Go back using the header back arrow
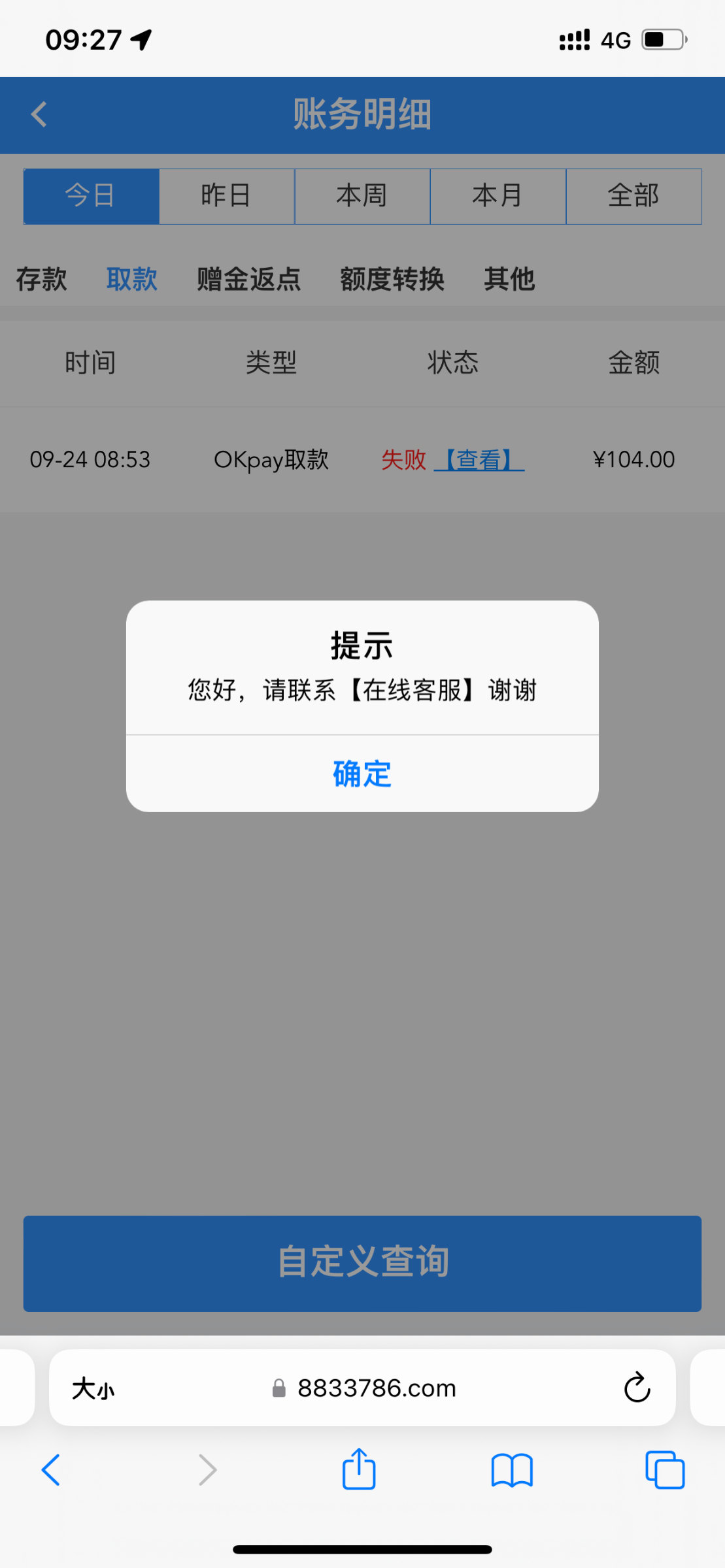The height and width of the screenshot is (1568, 725). click(38, 114)
